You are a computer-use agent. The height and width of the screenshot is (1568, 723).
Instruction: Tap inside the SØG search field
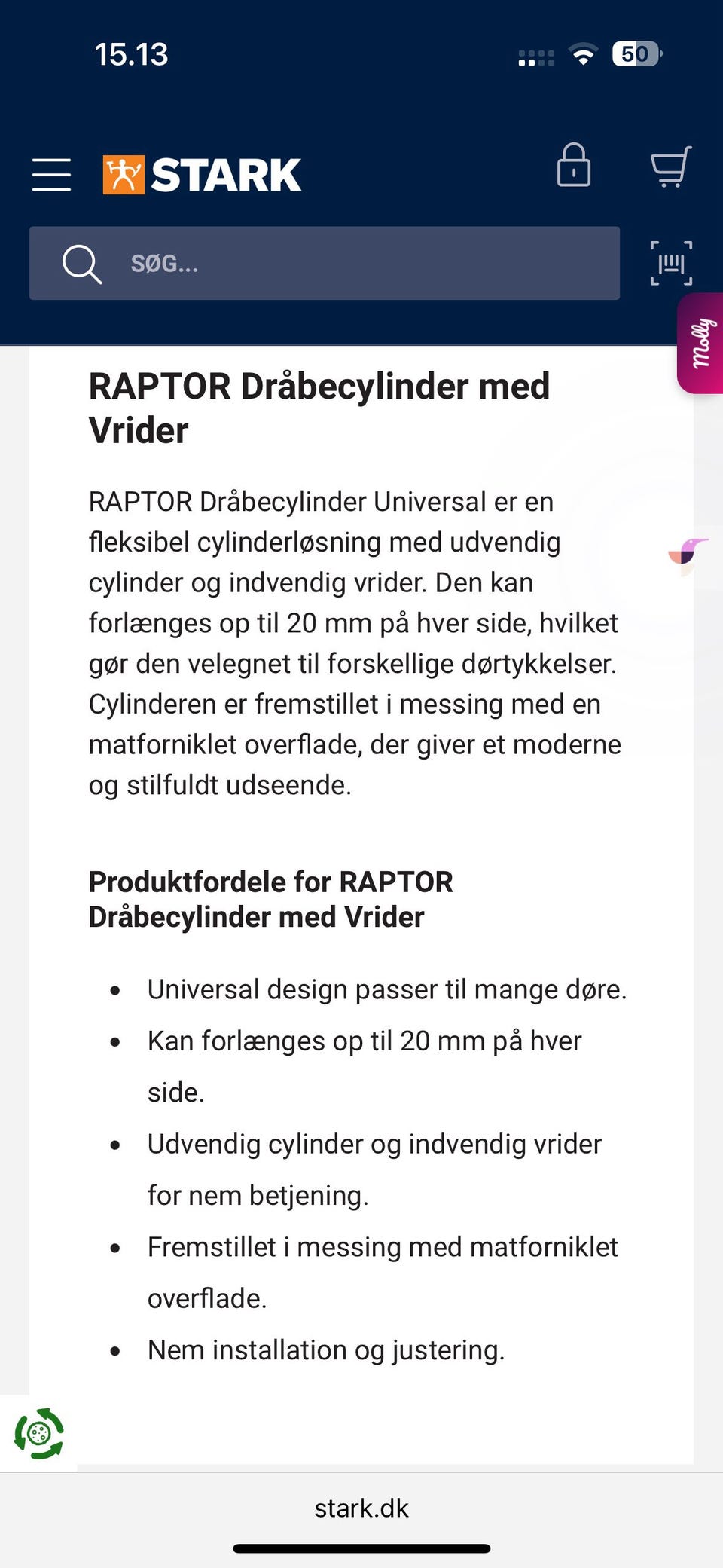324,264
